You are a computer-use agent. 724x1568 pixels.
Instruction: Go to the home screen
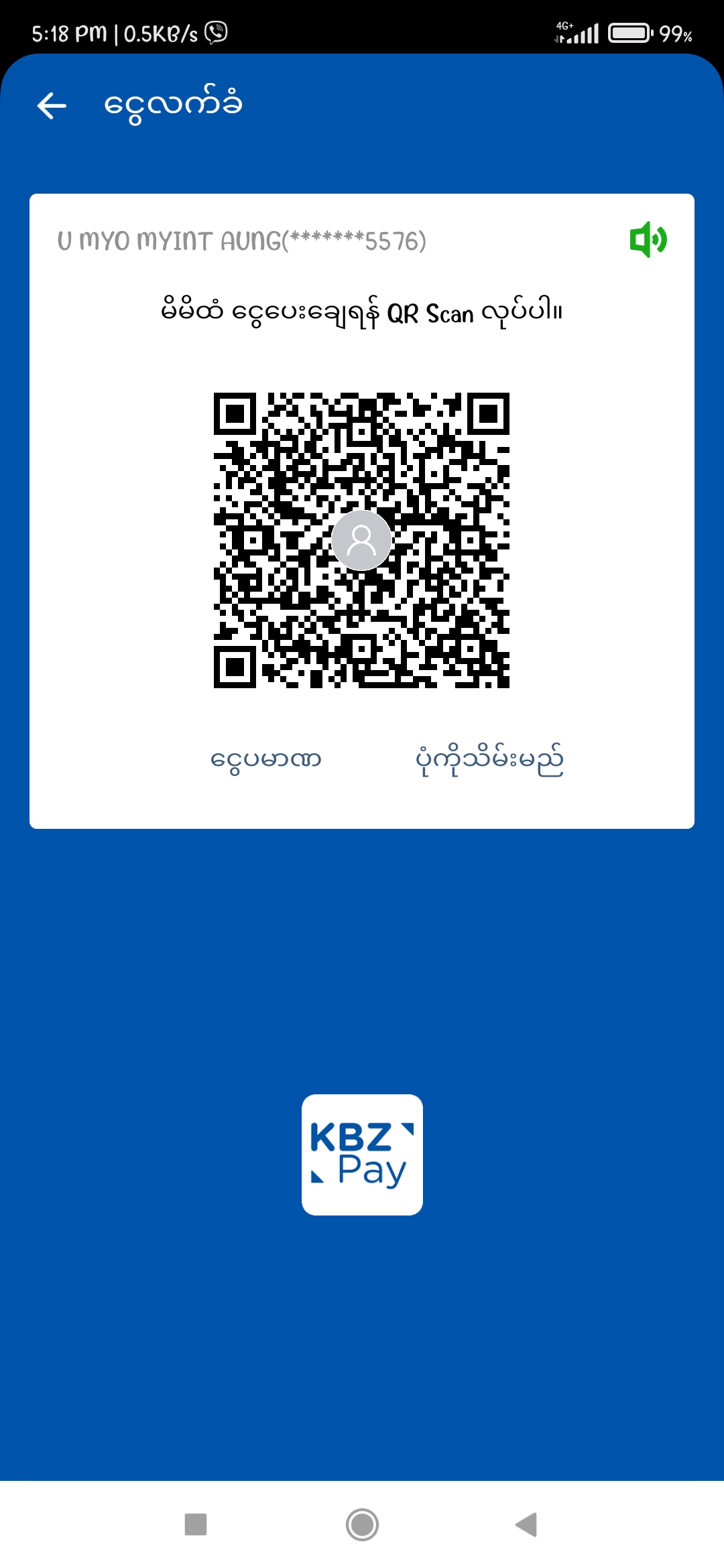click(x=362, y=1524)
